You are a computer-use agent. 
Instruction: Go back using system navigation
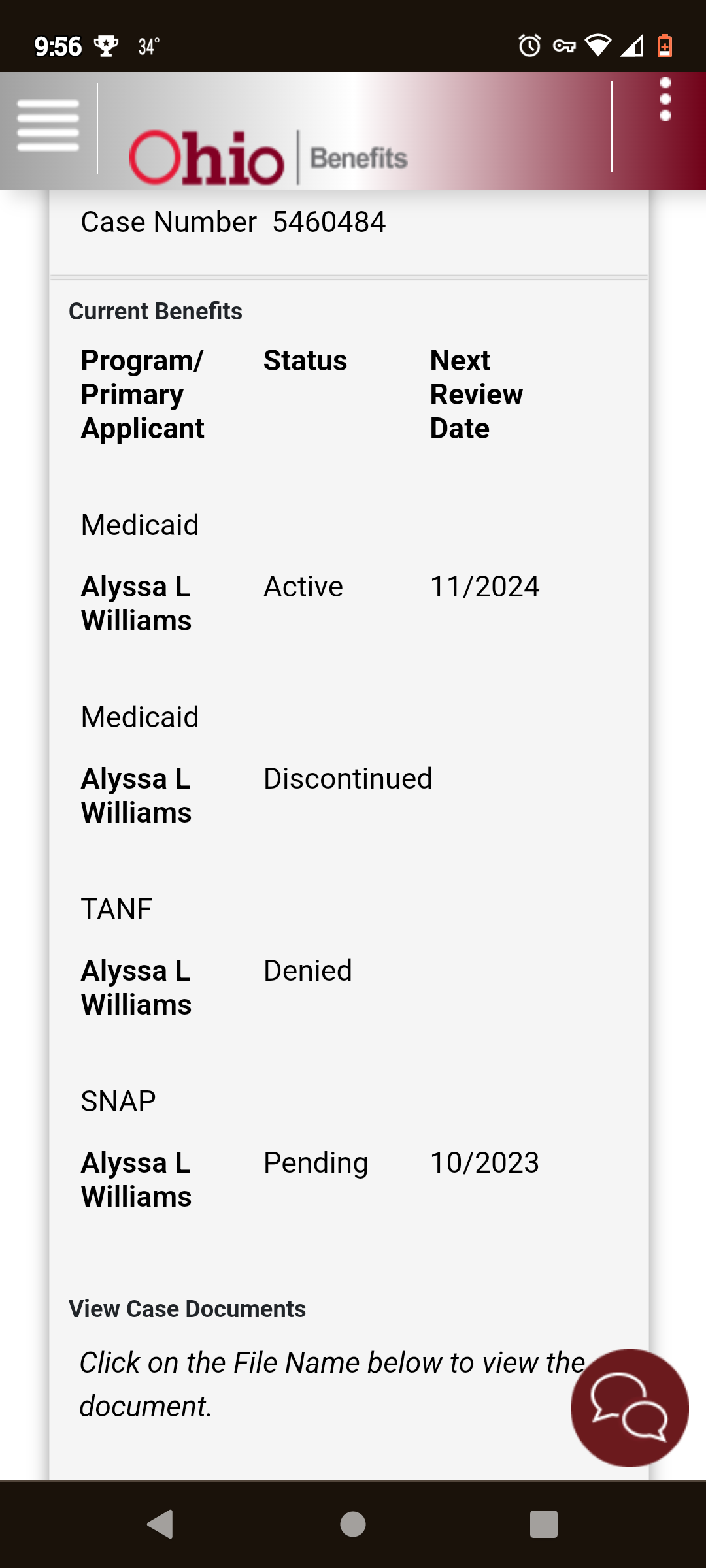(x=161, y=1524)
